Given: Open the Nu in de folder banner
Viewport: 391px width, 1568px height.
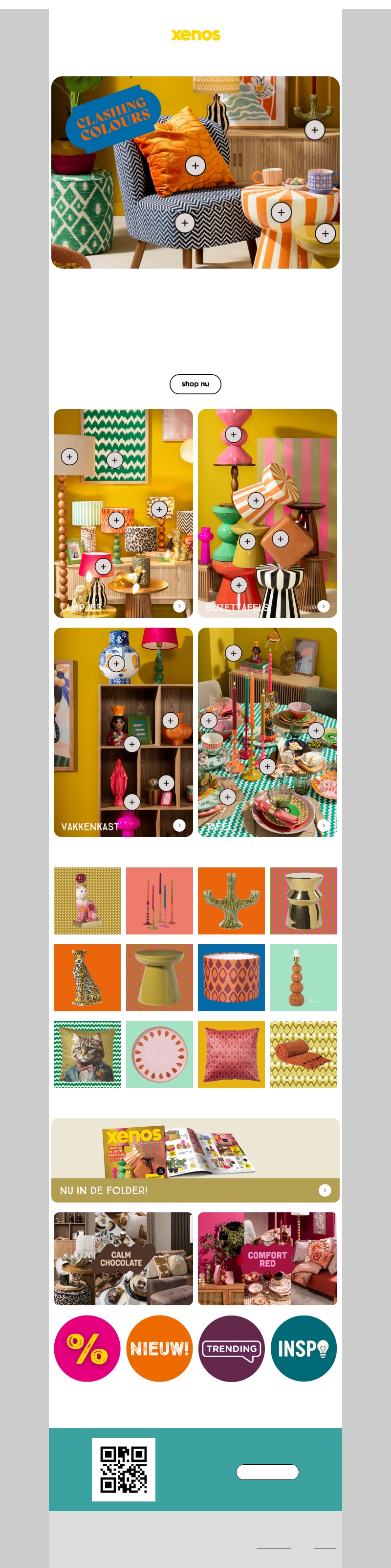Looking at the screenshot, I should [x=195, y=1189].
